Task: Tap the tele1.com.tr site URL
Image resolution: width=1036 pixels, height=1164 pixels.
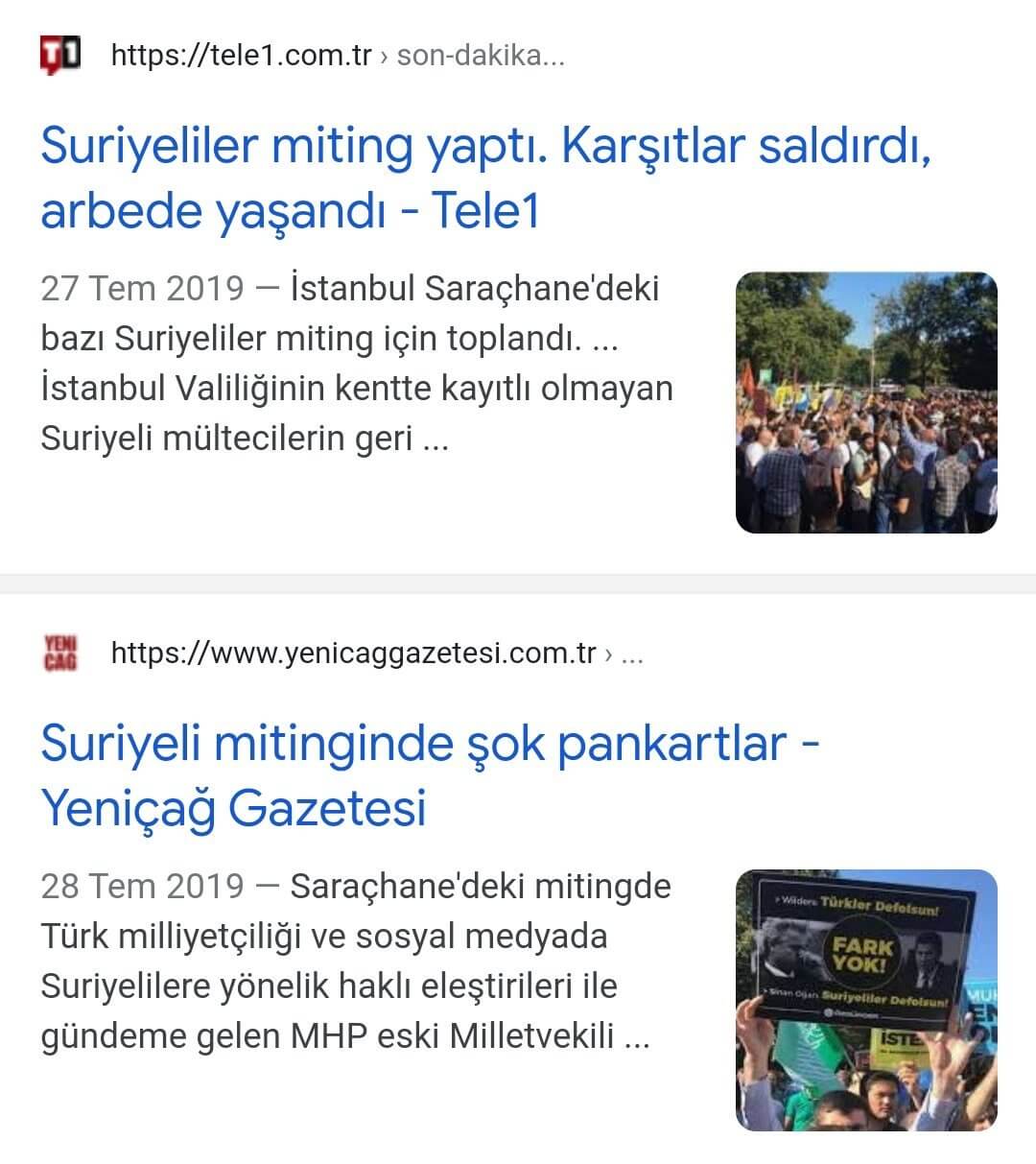Action: tap(242, 55)
